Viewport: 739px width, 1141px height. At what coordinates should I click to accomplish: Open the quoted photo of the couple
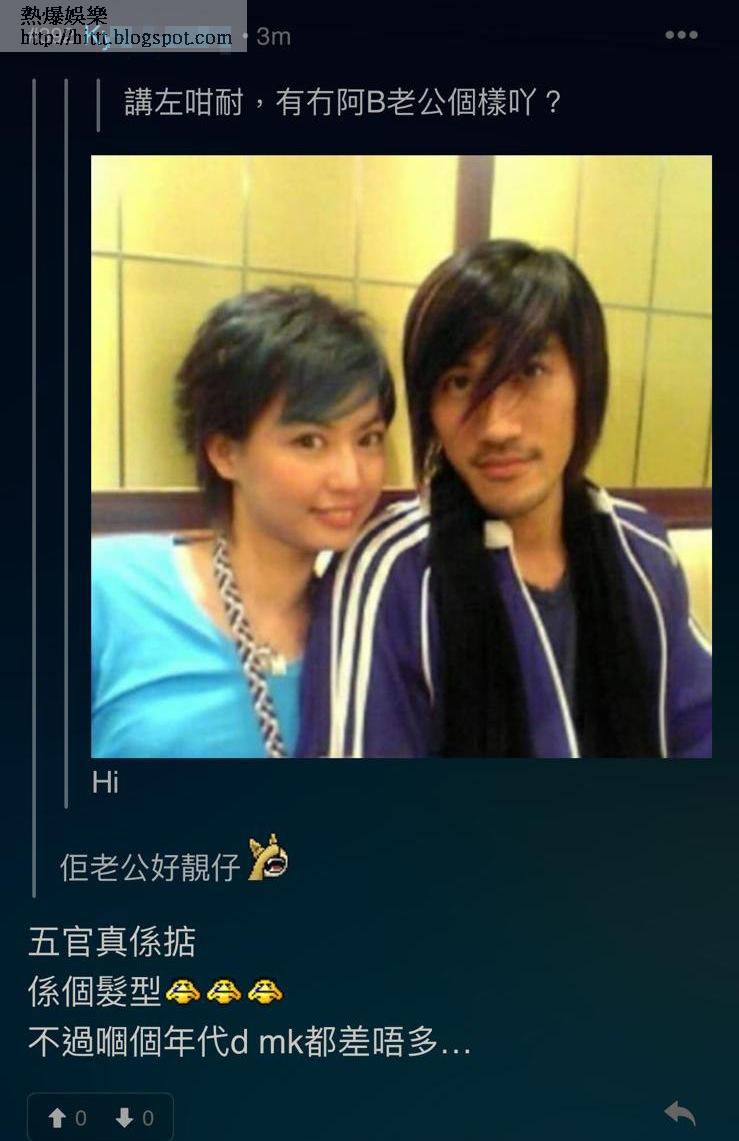pos(401,456)
